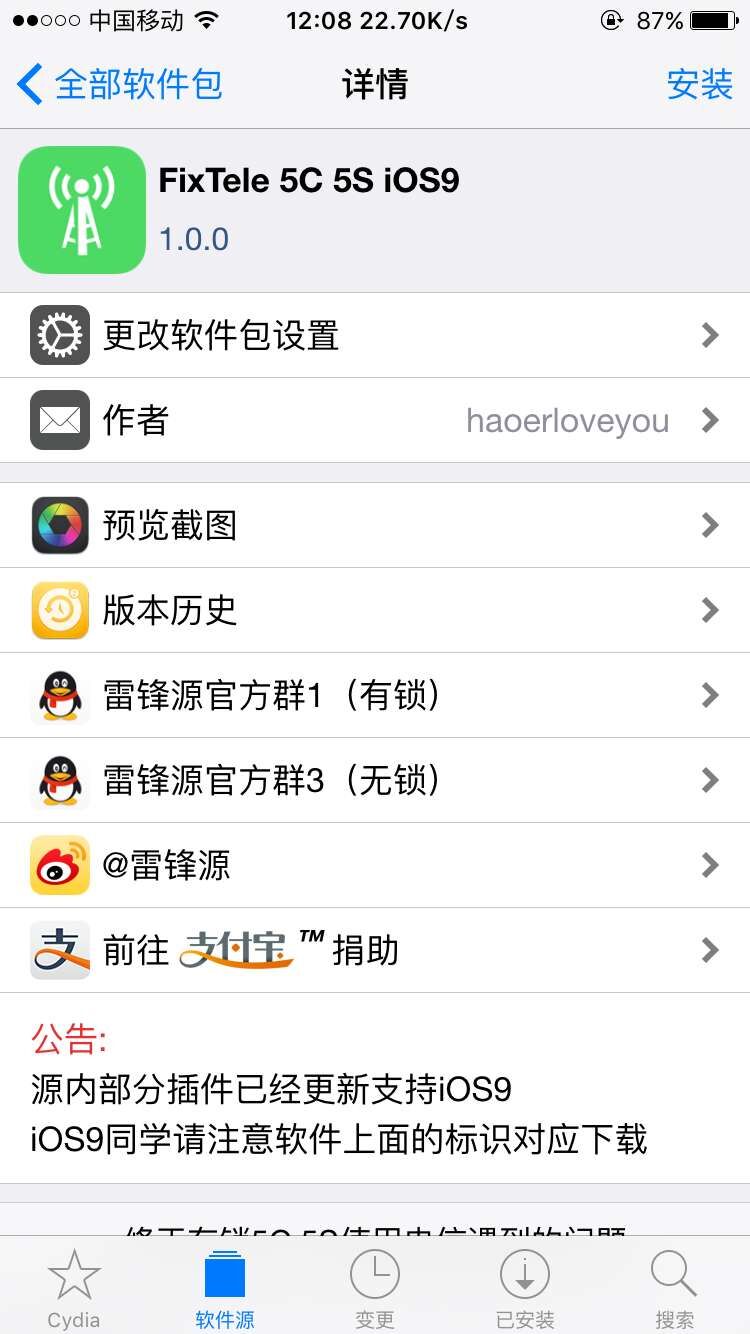750x1334 pixels.
Task: Open the 已安装 tab
Action: [x=525, y=1288]
